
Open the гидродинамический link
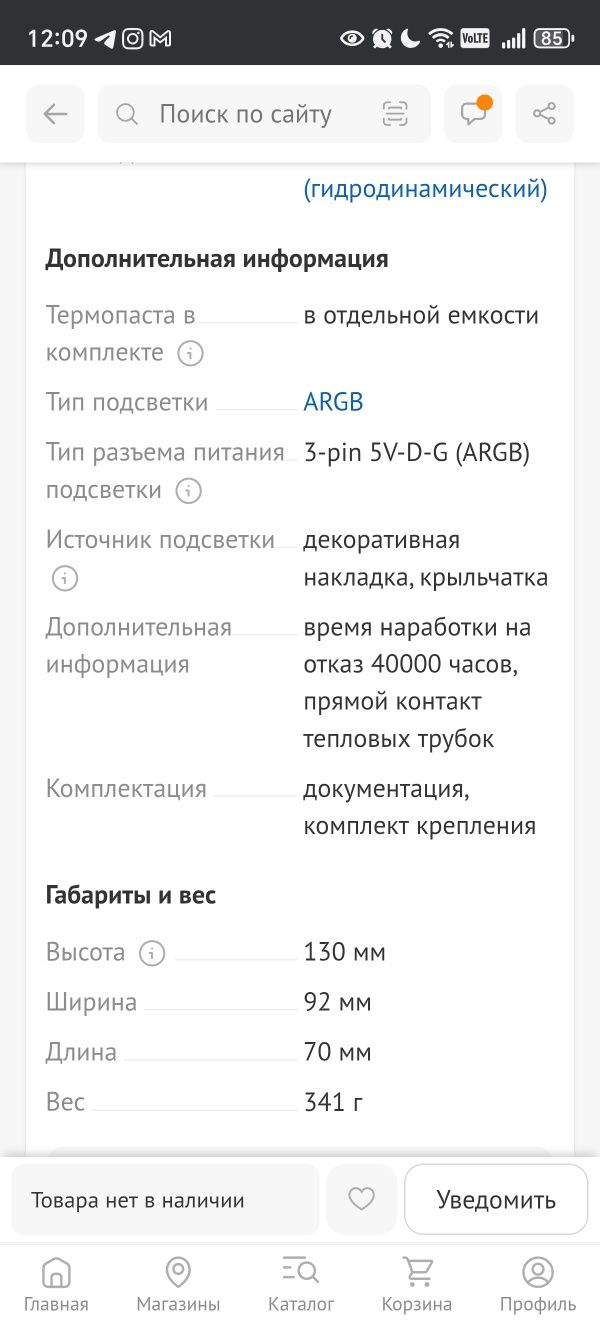click(x=425, y=189)
